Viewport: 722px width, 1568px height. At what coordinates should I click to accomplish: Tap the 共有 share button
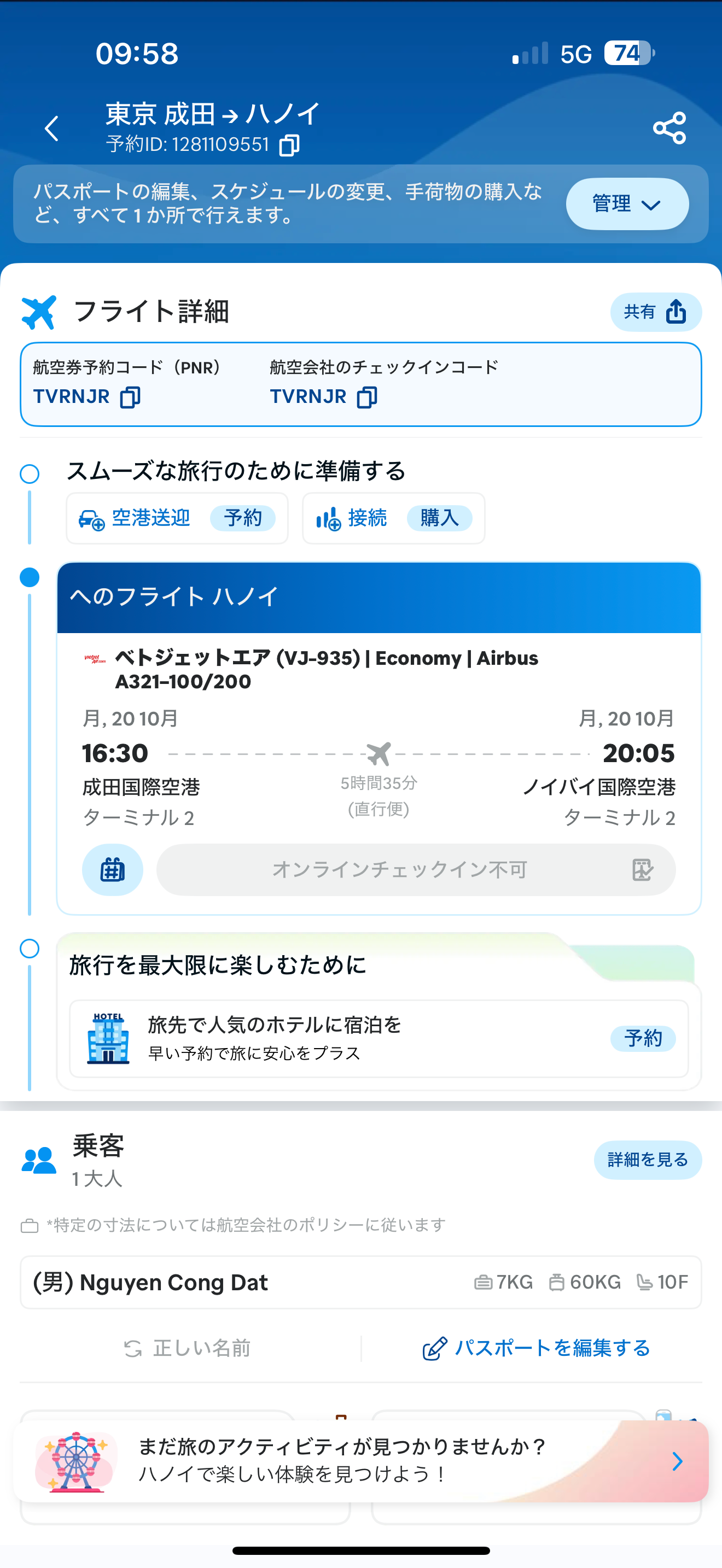pyautogui.click(x=656, y=312)
